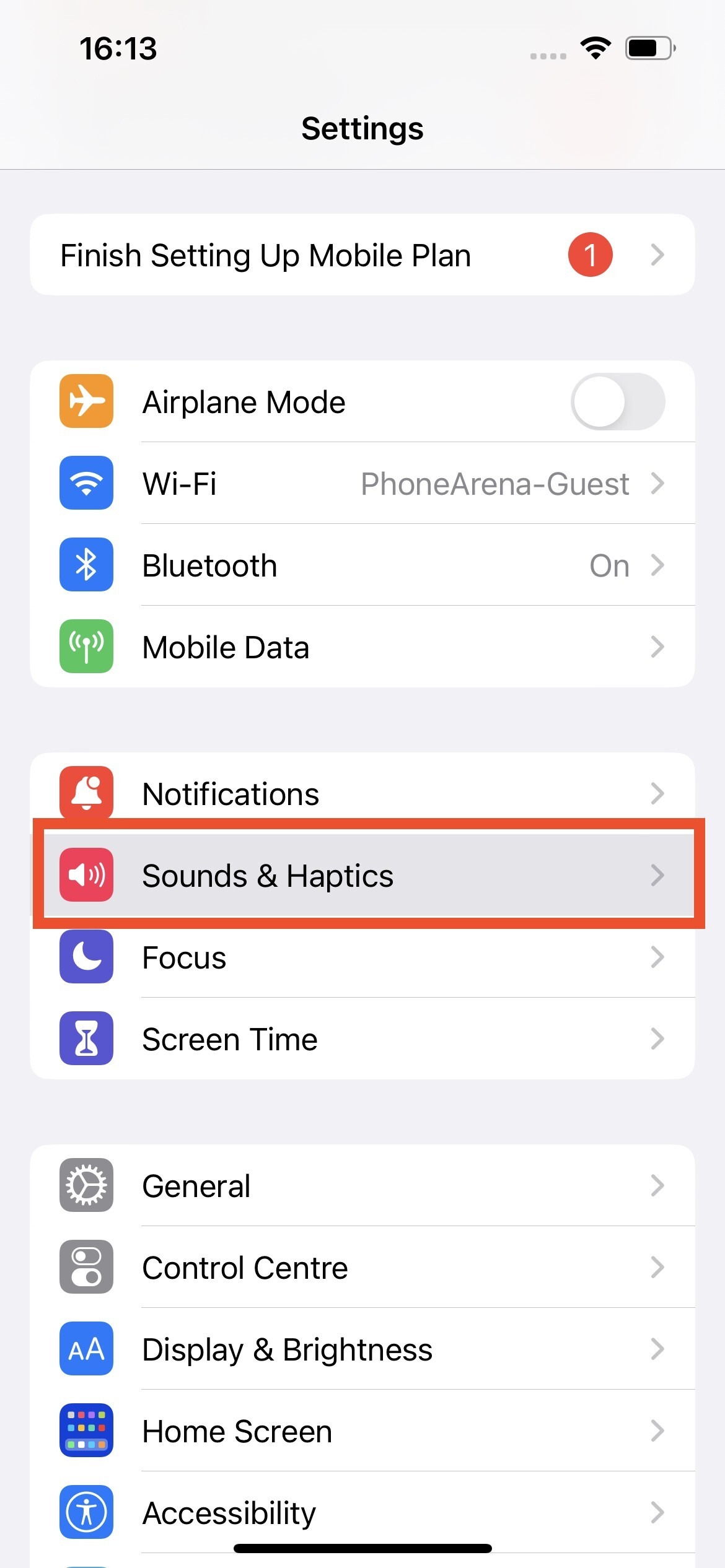Tap the Accessibility row

point(362,1512)
